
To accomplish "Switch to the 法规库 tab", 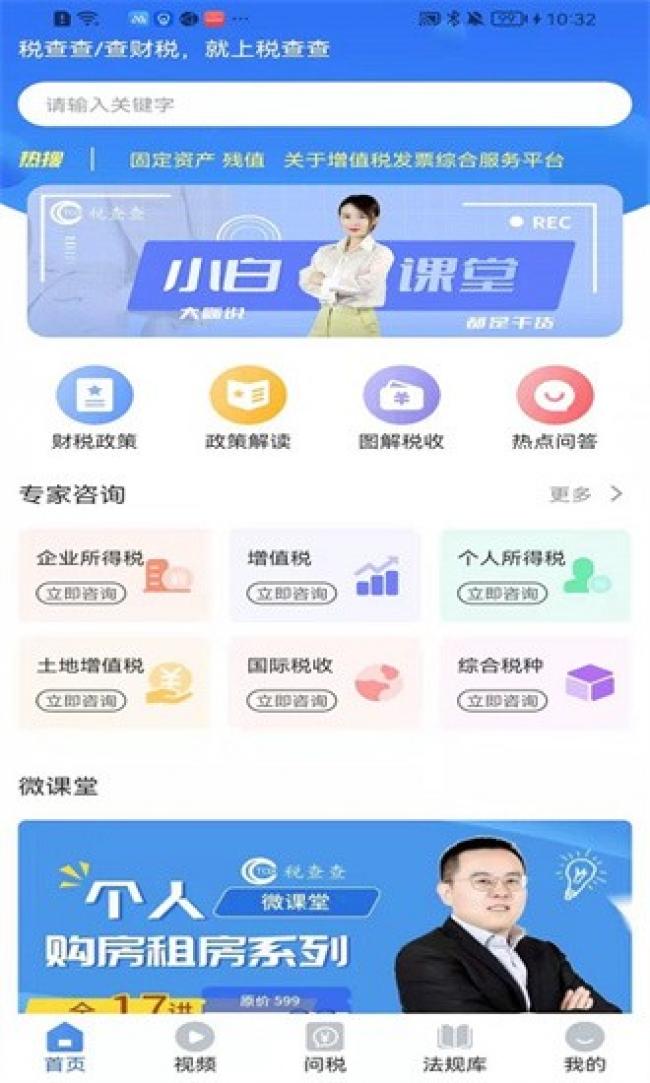I will point(455,1048).
